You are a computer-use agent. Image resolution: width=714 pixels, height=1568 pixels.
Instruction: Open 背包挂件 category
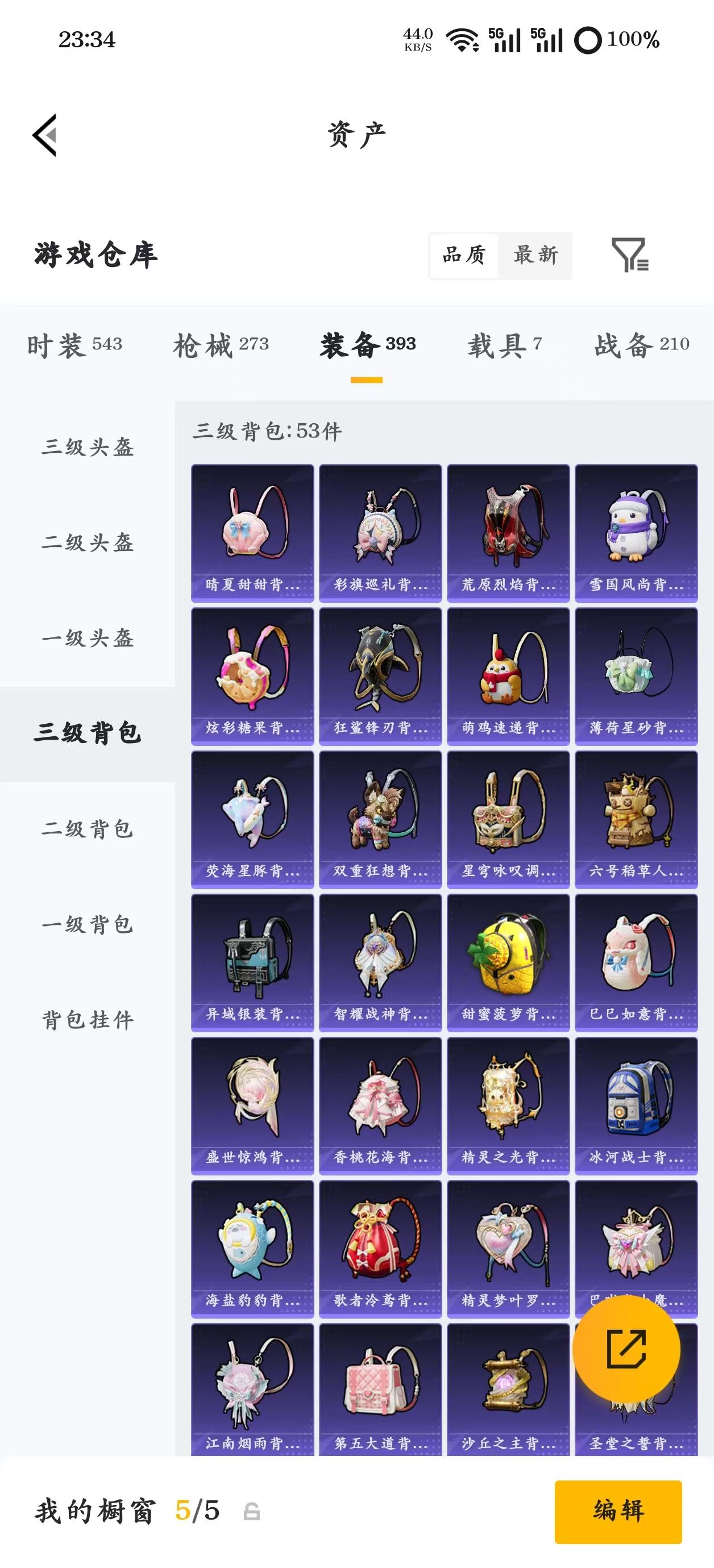[87, 1020]
